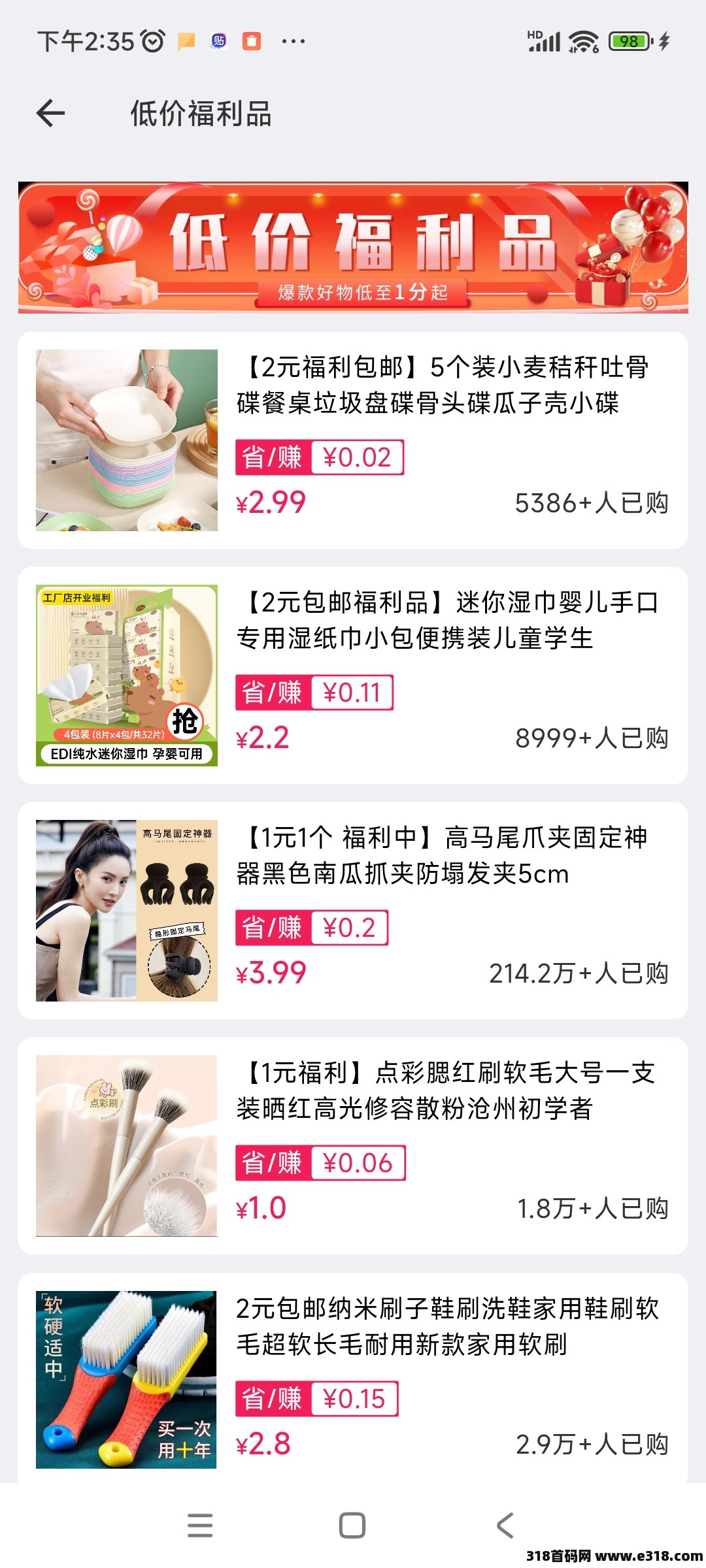The width and height of the screenshot is (706, 1568).
Task: Open the 点彩腮红刷 product card
Action: pyautogui.click(x=353, y=1146)
